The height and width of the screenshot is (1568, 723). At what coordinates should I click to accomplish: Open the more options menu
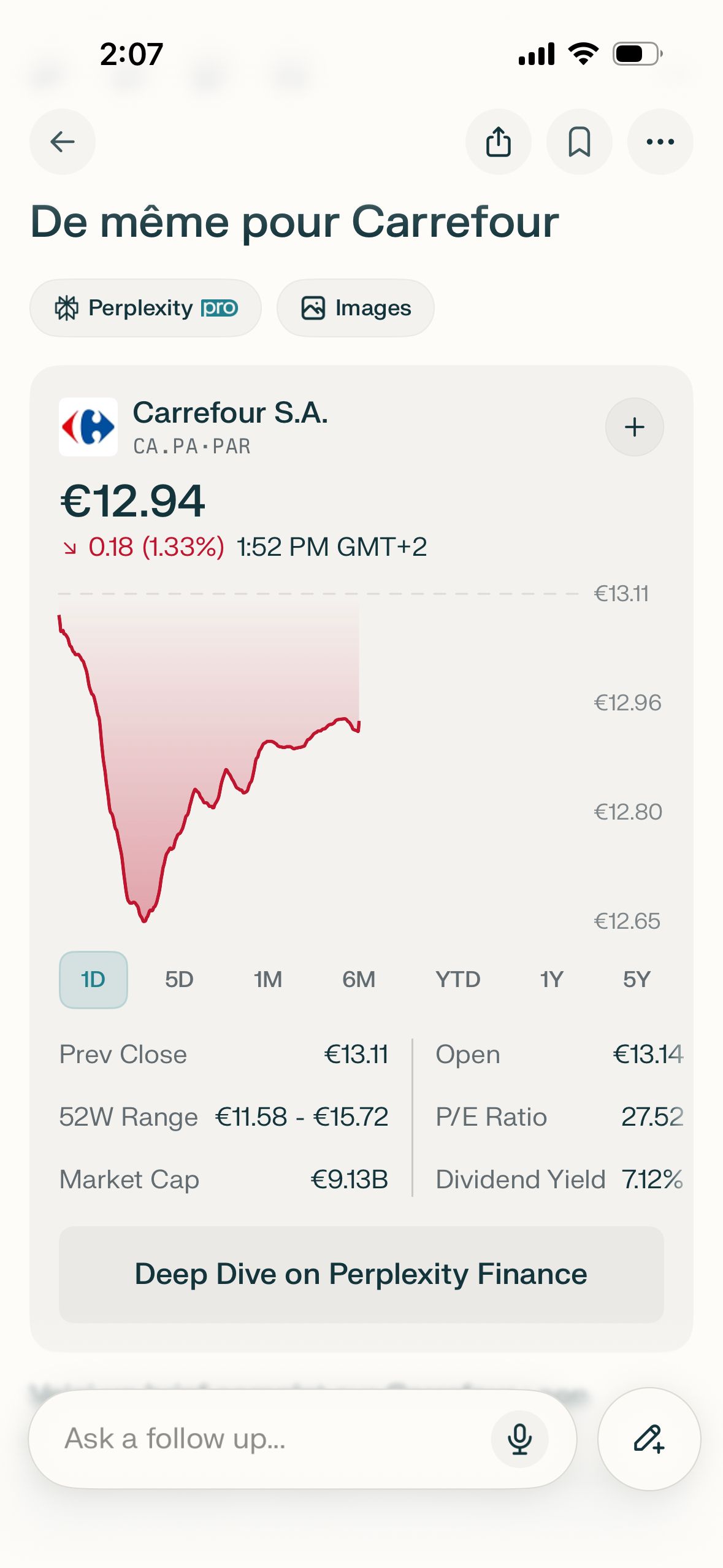point(660,142)
